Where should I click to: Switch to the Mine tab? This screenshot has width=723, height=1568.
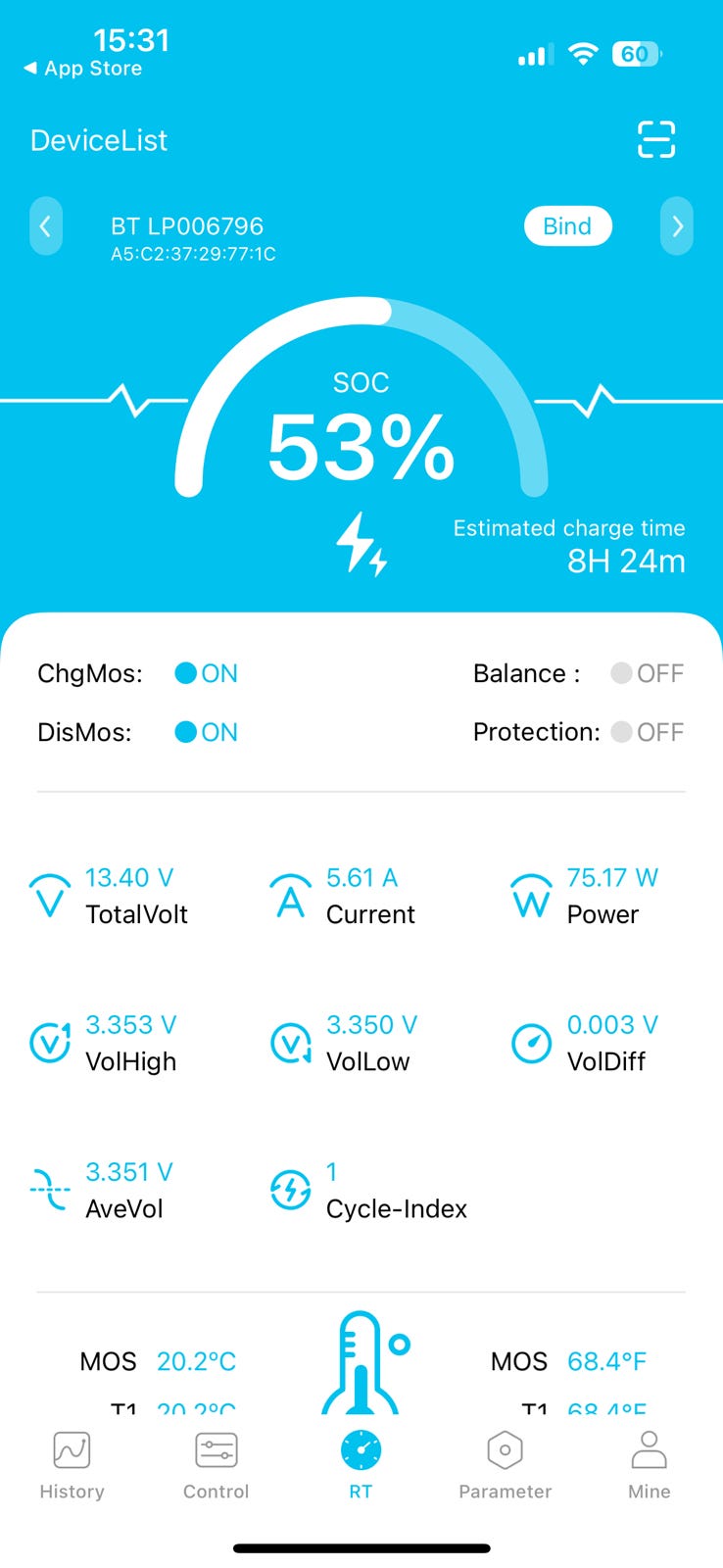coord(650,1466)
